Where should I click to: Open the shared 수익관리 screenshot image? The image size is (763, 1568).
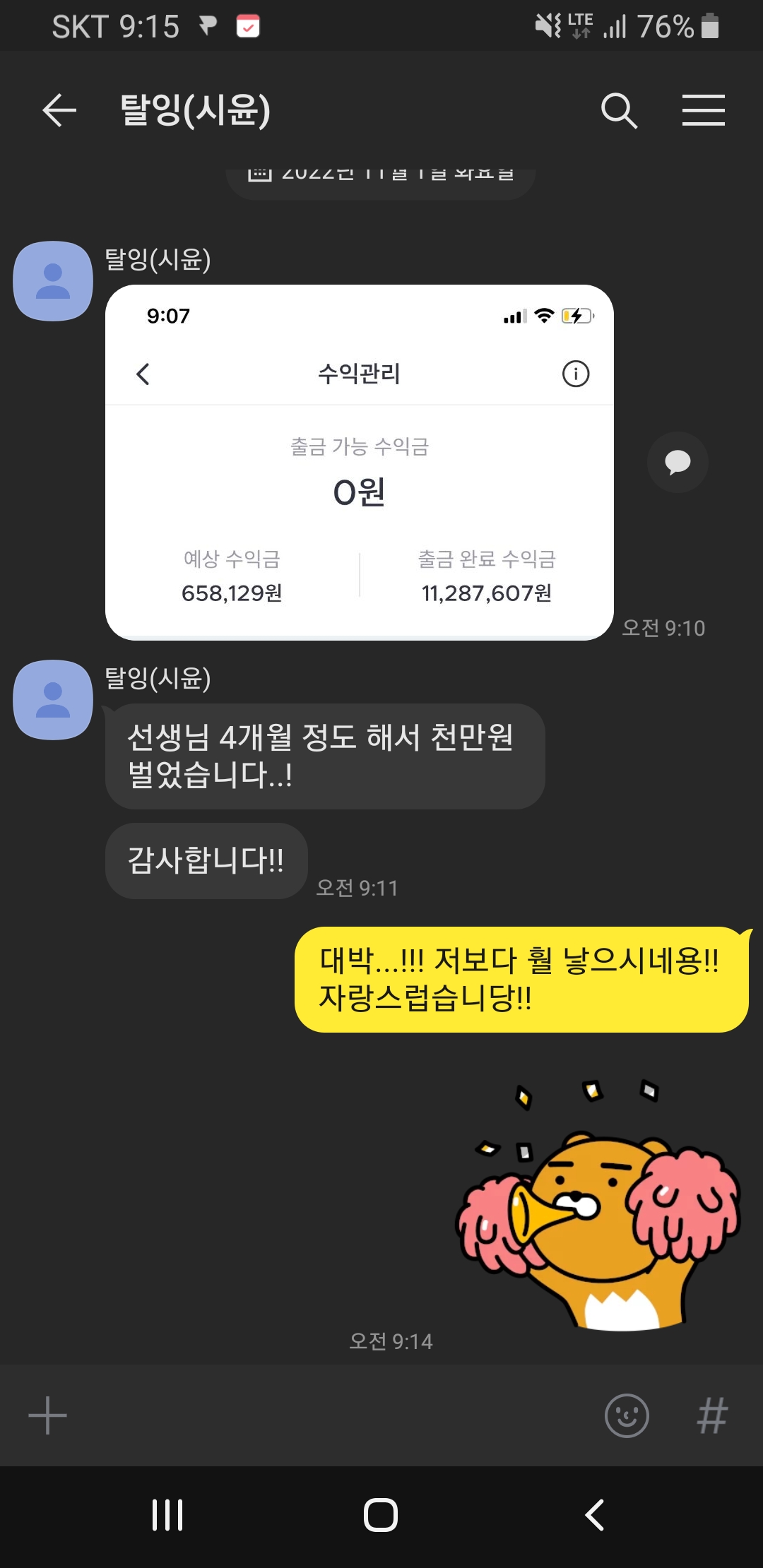click(x=359, y=463)
